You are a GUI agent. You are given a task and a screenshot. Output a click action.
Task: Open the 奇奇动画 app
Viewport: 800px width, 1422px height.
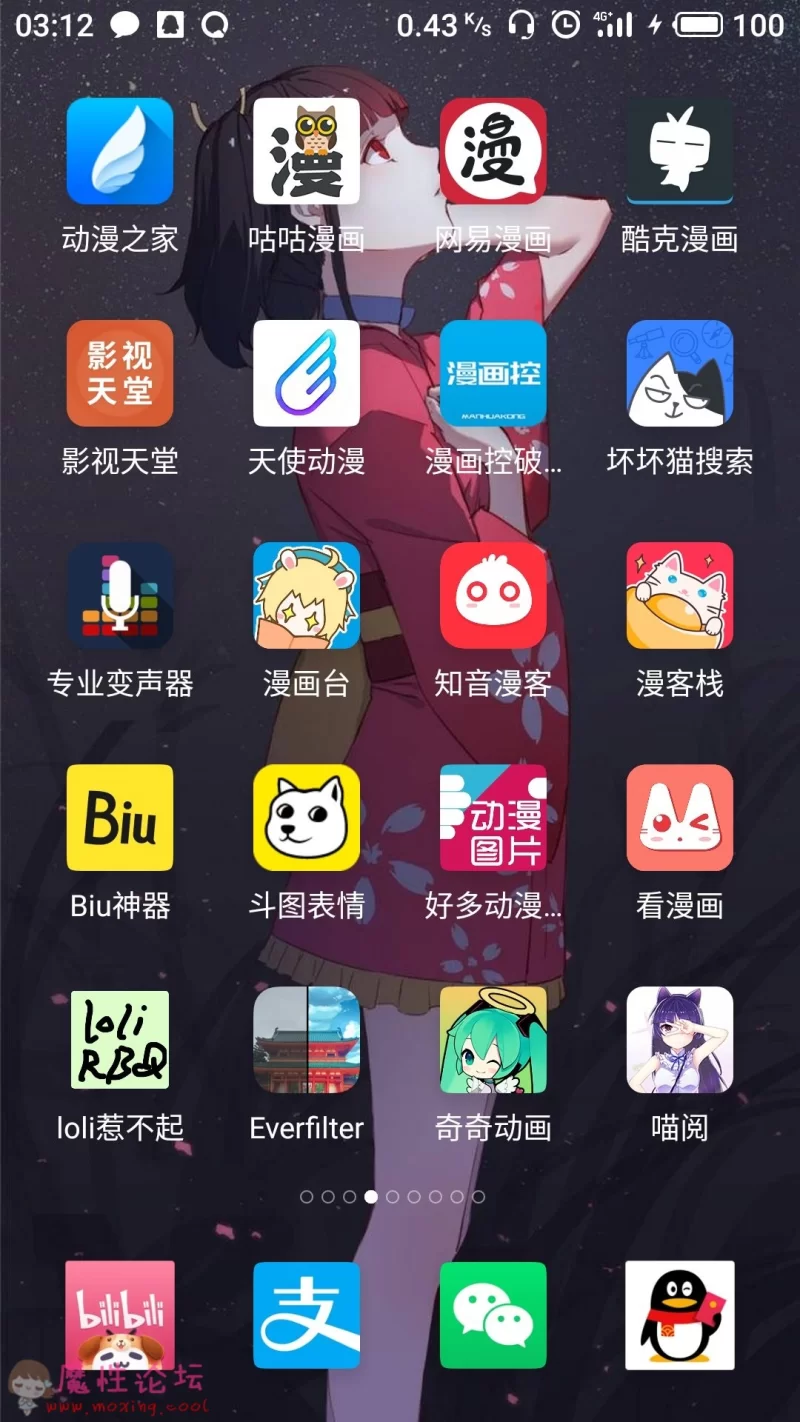(493, 1040)
